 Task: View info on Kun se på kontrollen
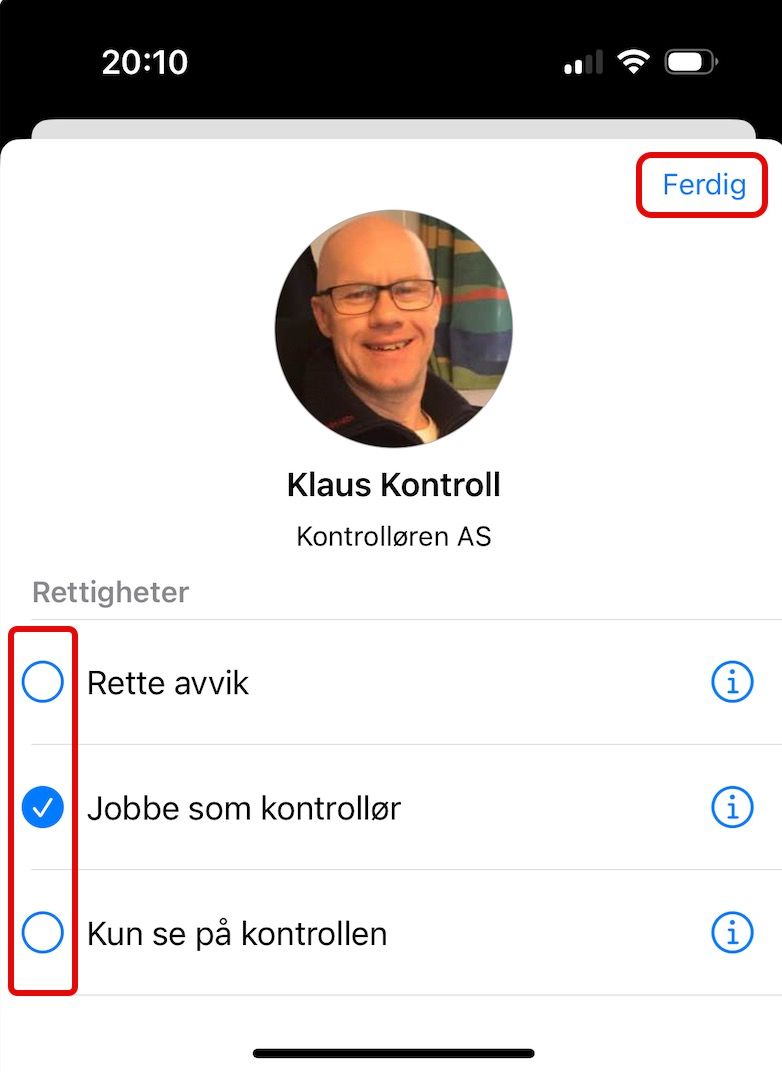click(732, 933)
